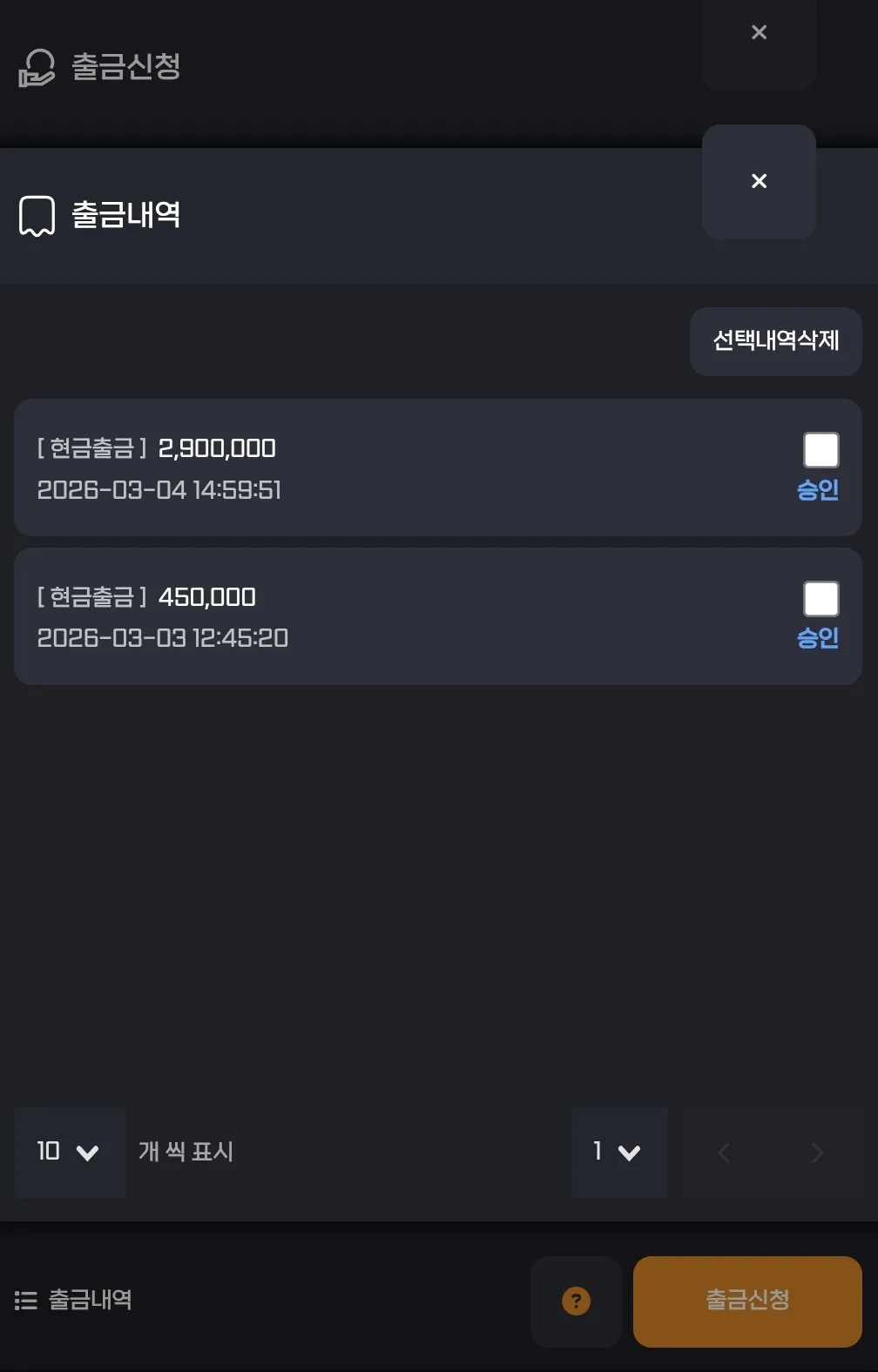
Task: Select the 450,000 withdrawal checkbox
Action: [821, 599]
